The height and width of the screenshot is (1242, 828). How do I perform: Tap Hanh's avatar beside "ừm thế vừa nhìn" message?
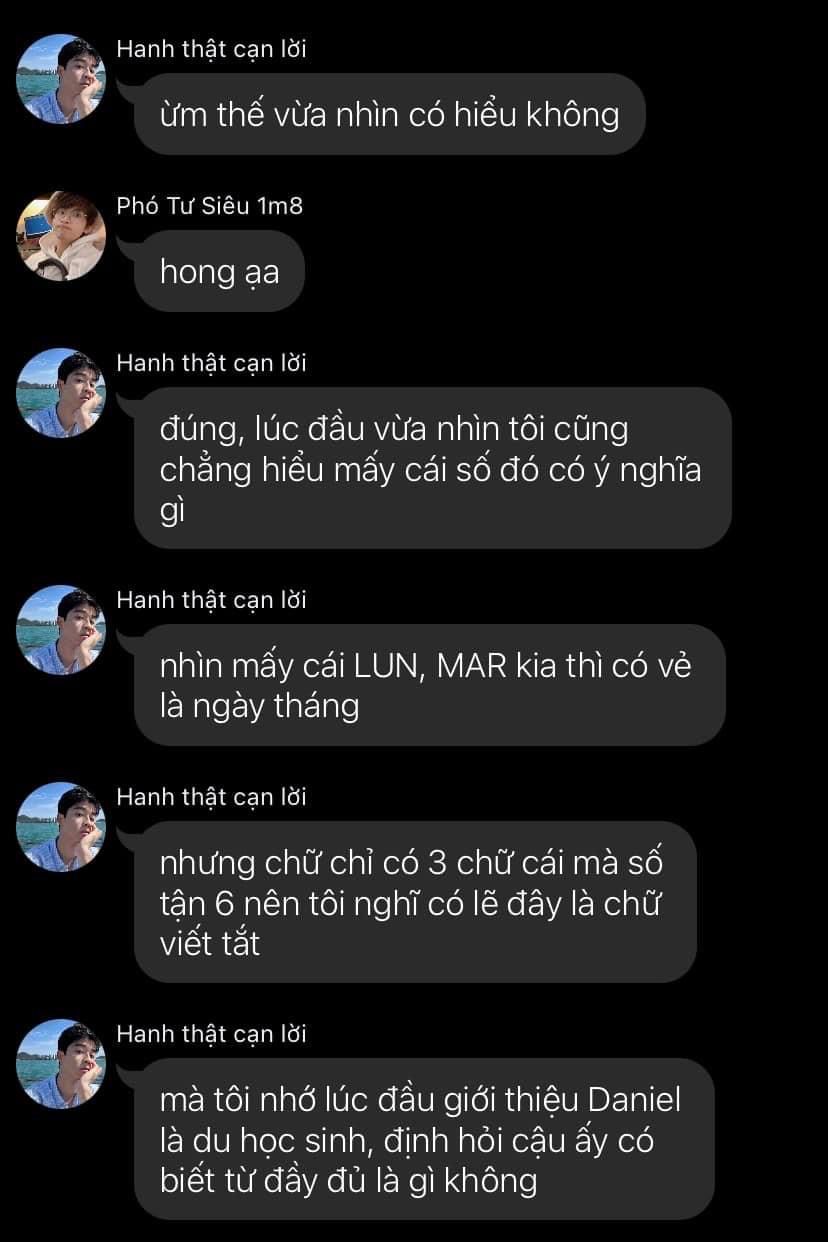(x=60, y=79)
